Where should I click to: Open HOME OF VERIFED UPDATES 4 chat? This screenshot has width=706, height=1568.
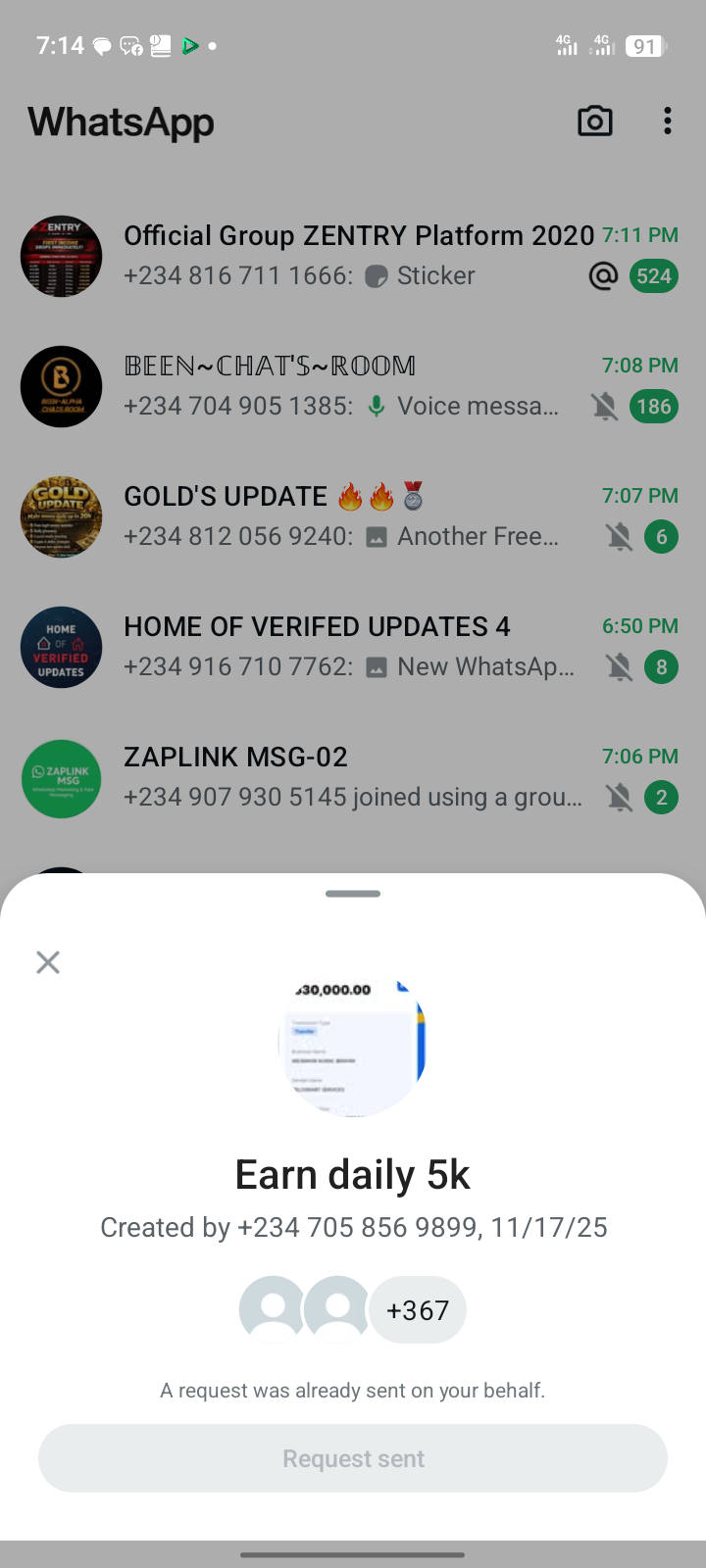pos(353,647)
